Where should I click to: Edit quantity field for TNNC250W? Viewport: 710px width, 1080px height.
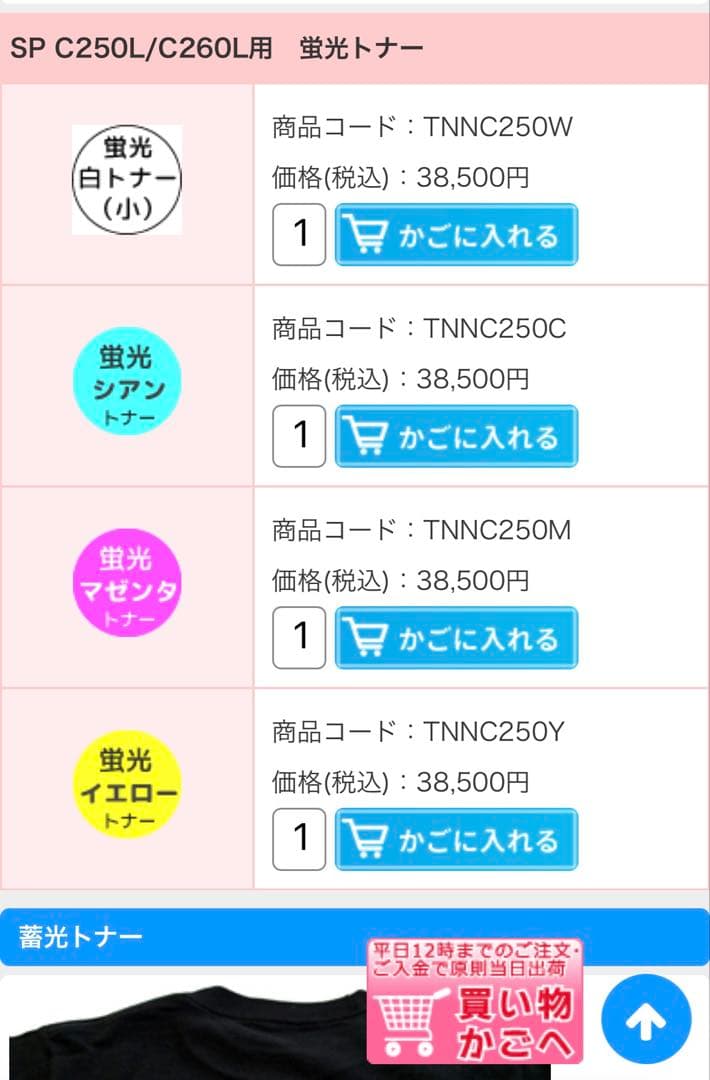(299, 235)
